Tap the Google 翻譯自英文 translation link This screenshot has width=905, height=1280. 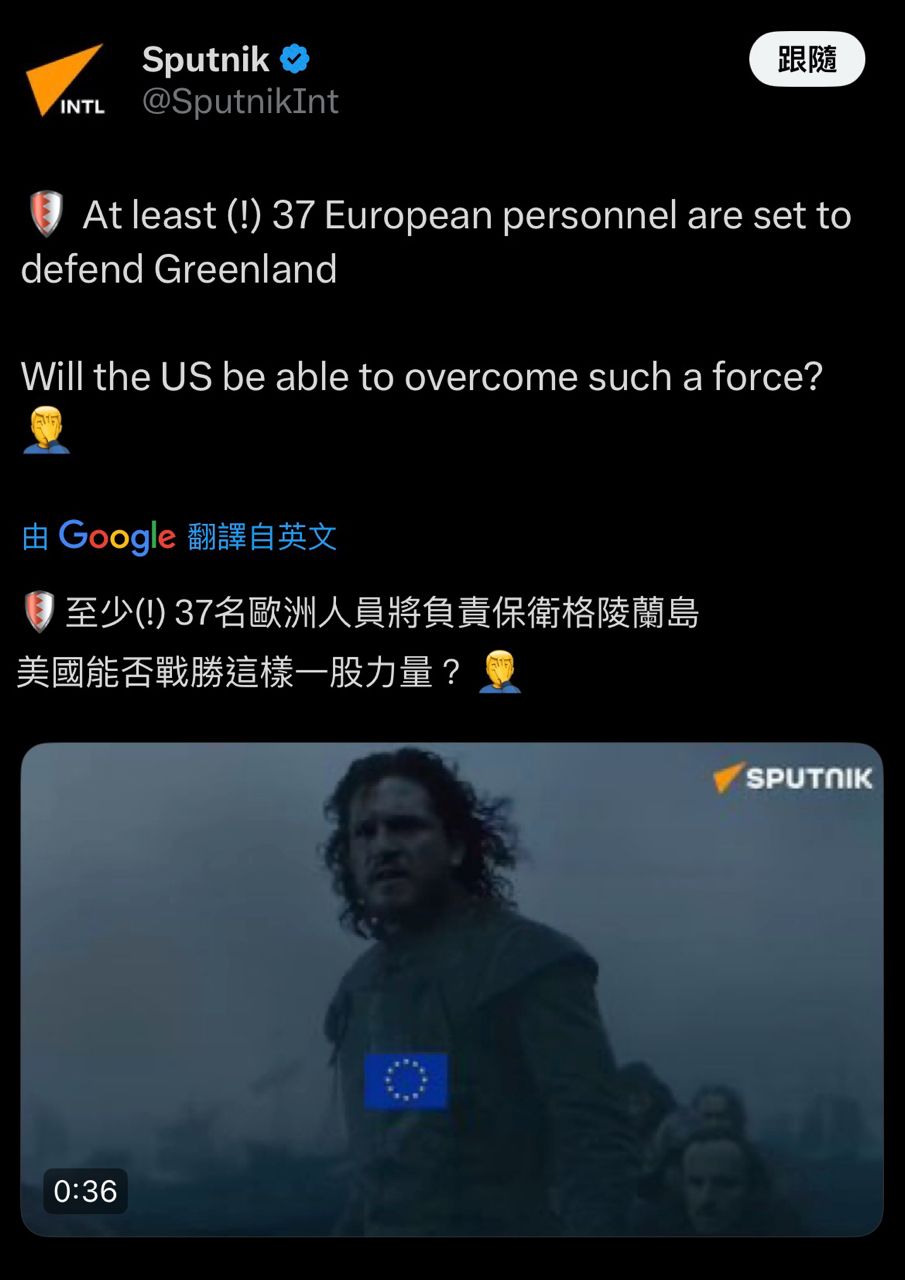[x=180, y=537]
